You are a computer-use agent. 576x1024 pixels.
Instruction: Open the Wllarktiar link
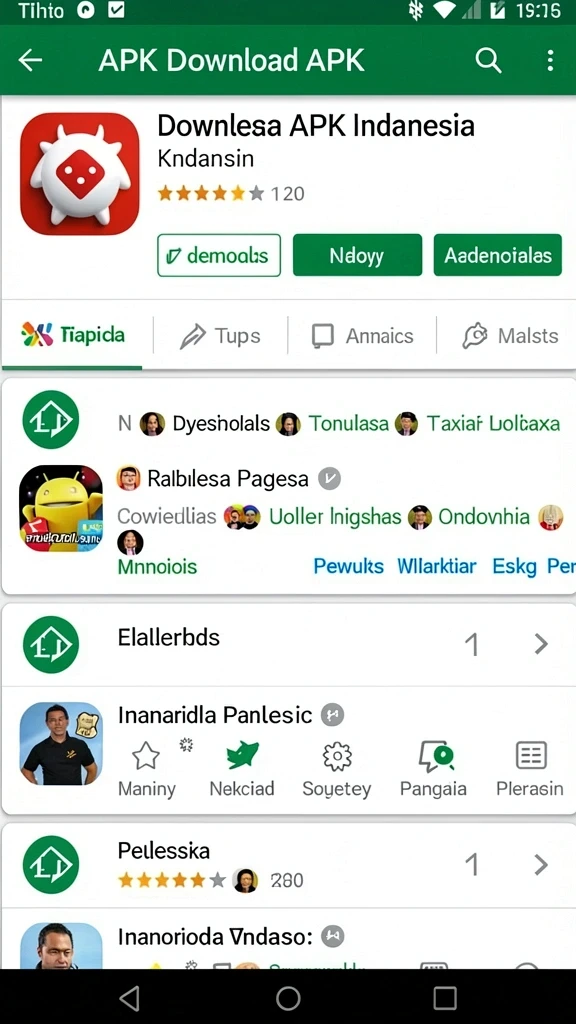click(x=437, y=566)
